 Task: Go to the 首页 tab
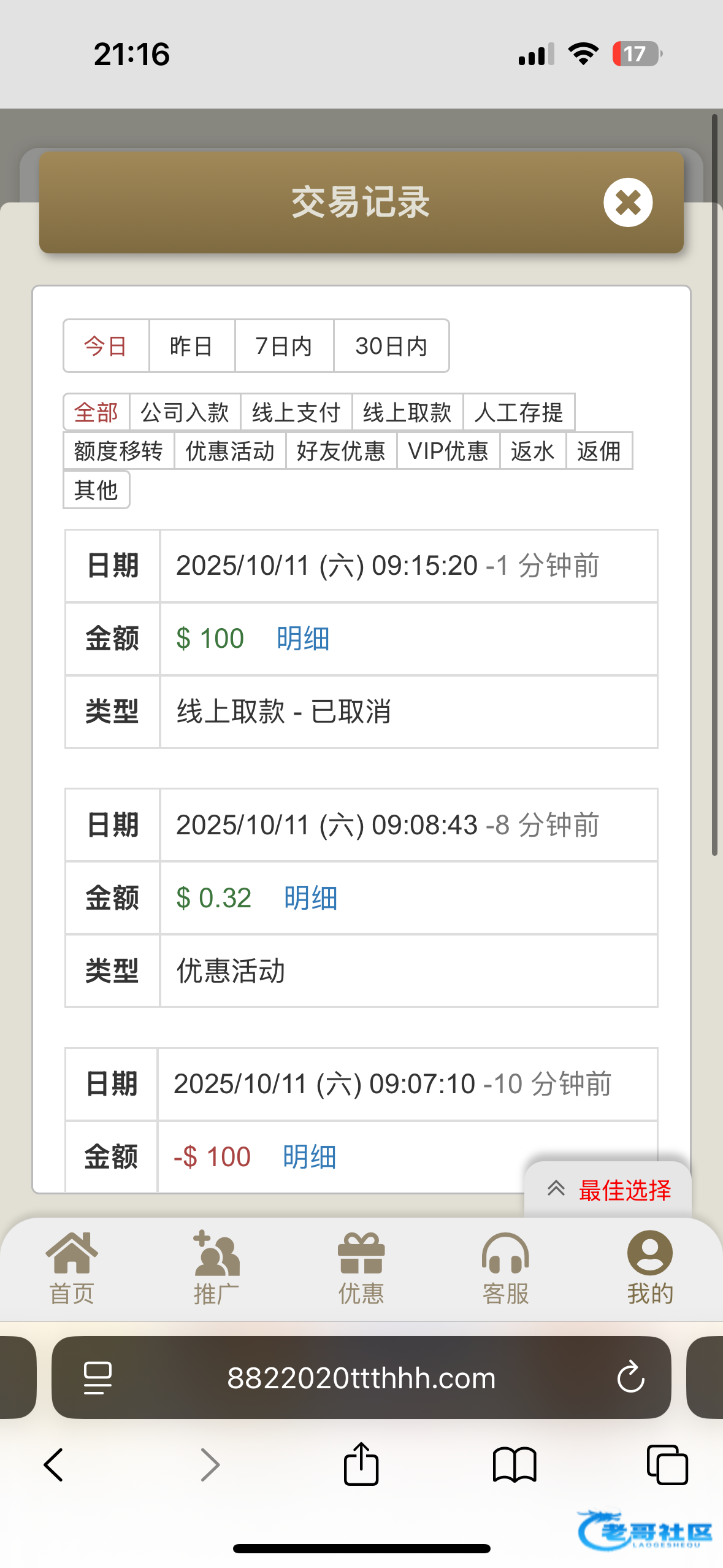pyautogui.click(x=72, y=1267)
